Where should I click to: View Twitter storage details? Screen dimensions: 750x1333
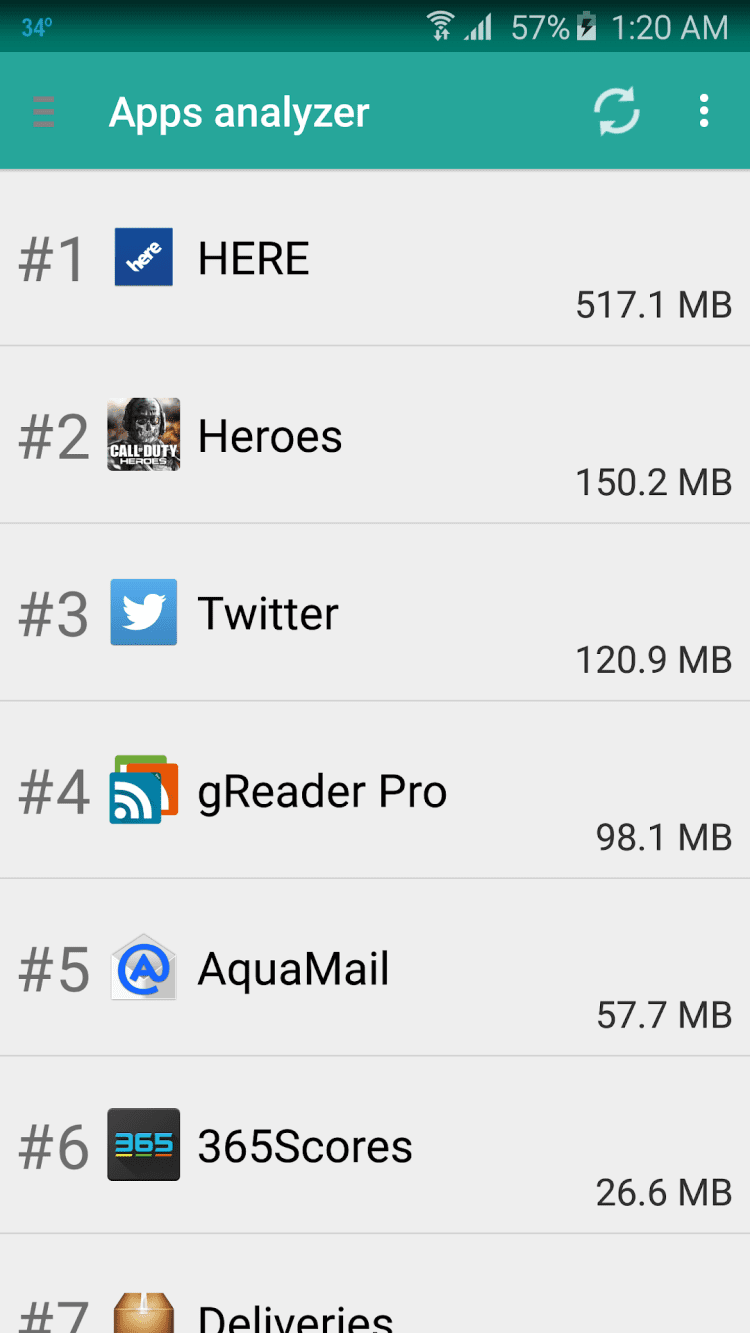click(375, 614)
